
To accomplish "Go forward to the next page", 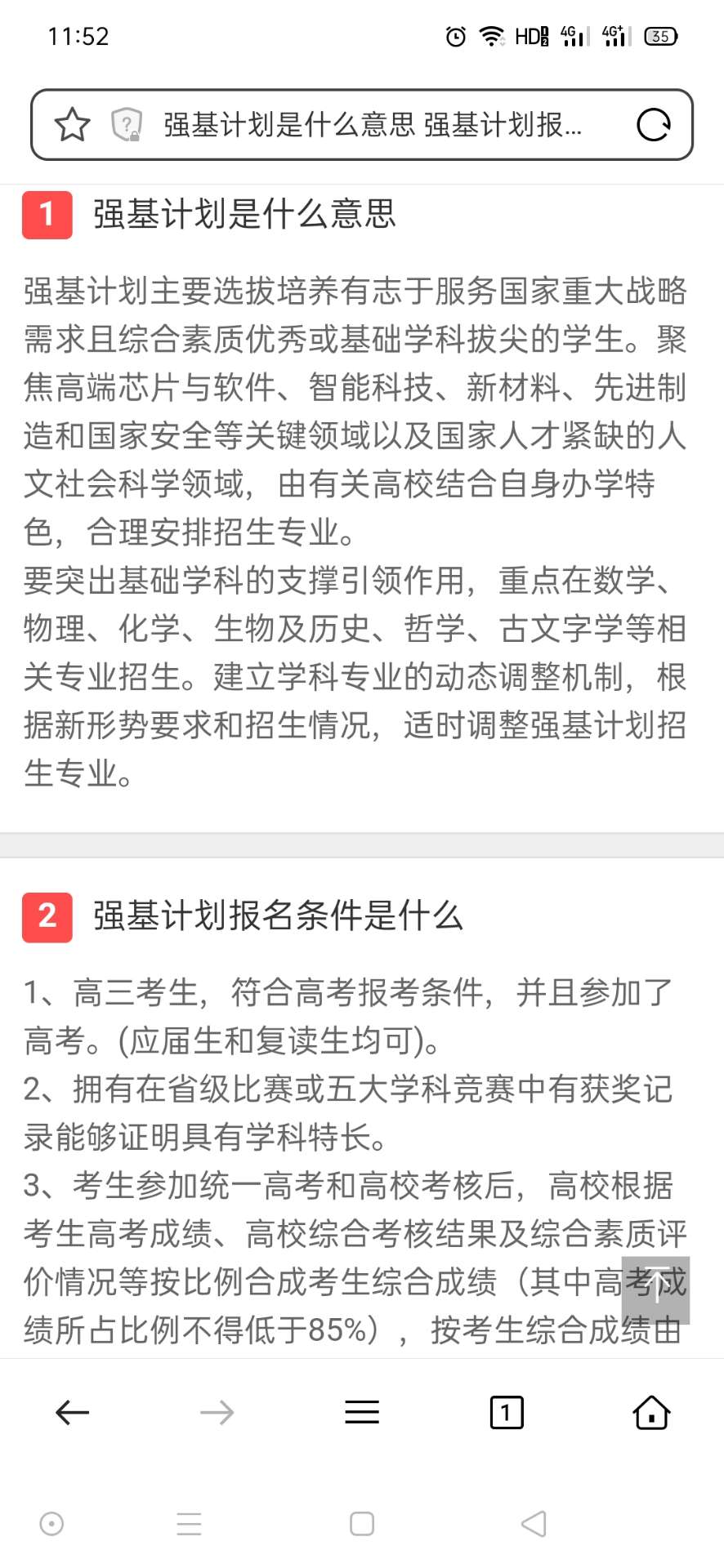I will (x=217, y=1412).
